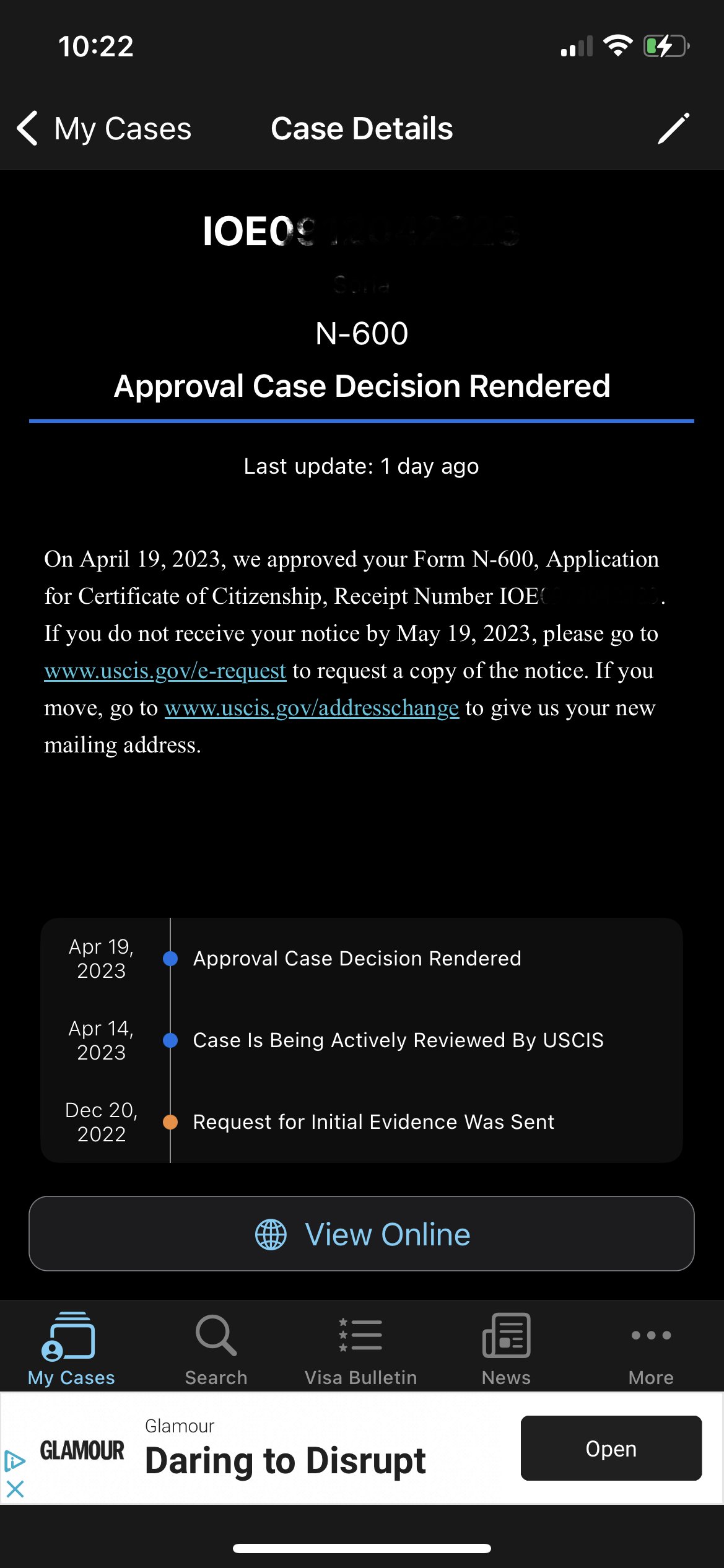Open the www.uscis.gov/addresschange link
Image resolution: width=724 pixels, height=1568 pixels.
[312, 708]
